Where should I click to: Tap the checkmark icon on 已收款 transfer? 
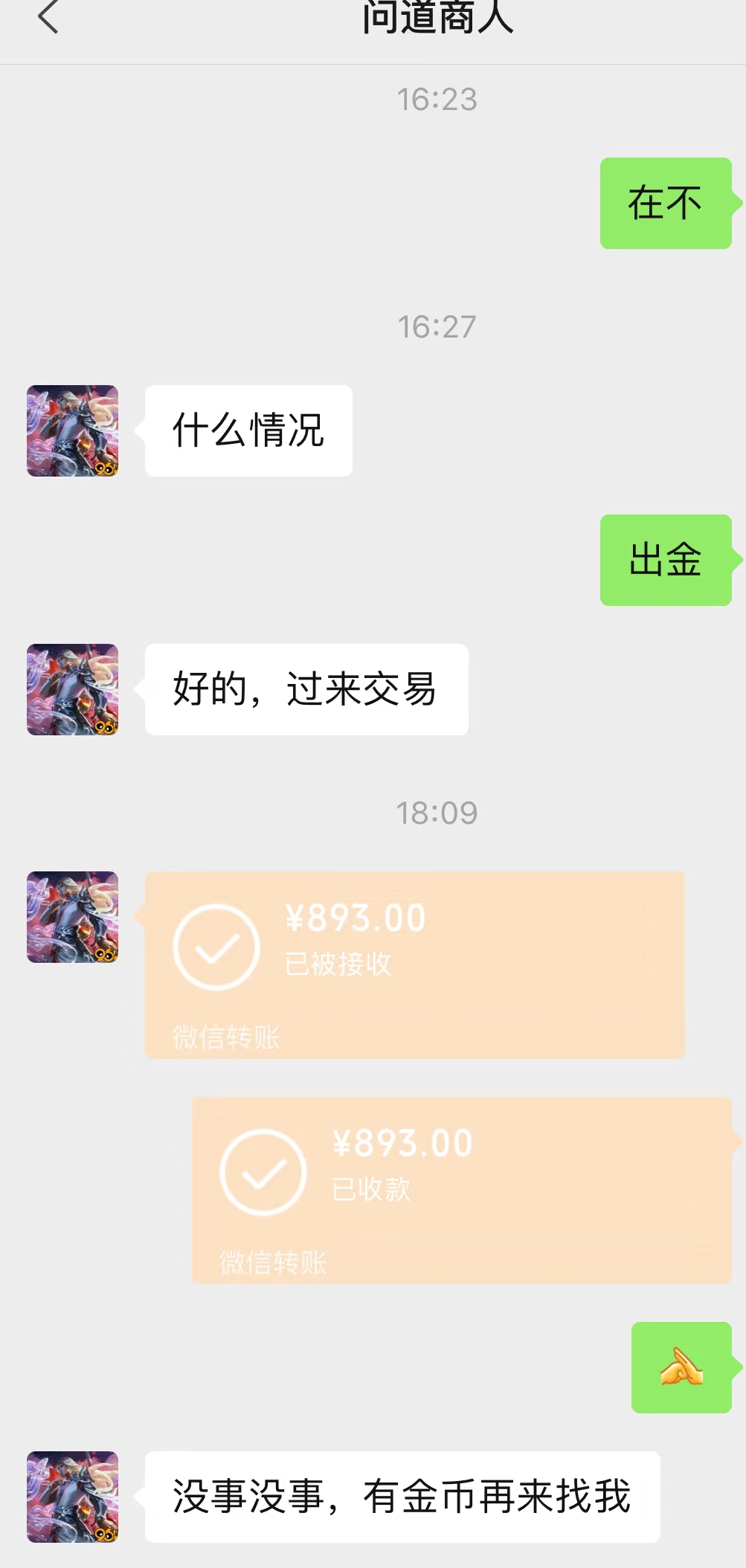click(x=263, y=1172)
